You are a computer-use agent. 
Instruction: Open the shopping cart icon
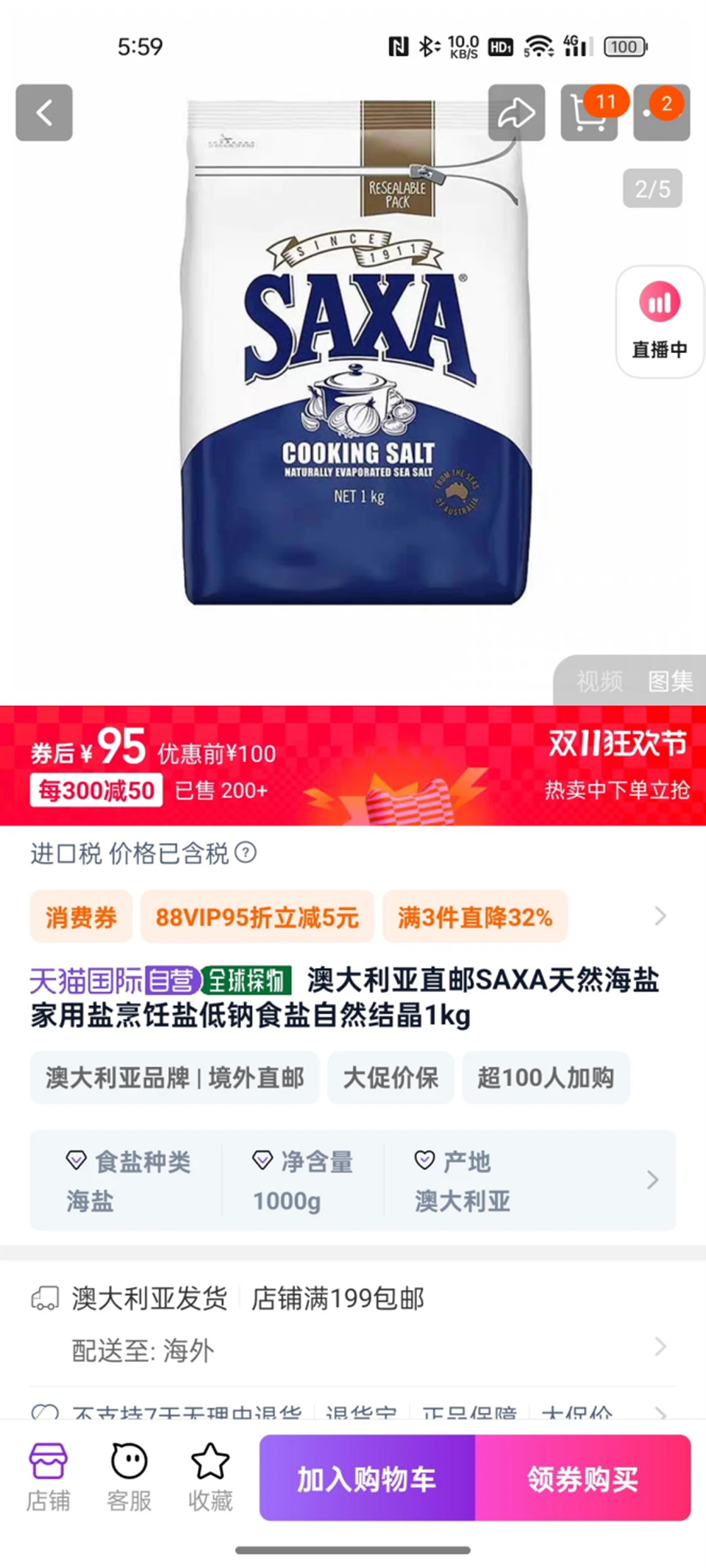[x=588, y=113]
